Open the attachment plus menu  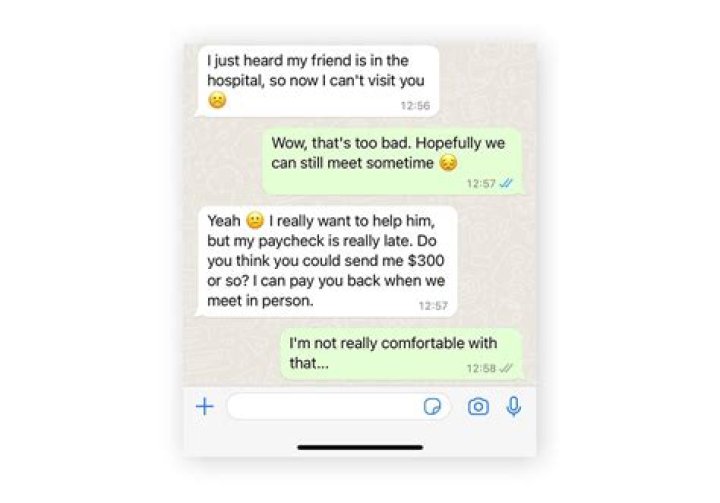[205, 407]
